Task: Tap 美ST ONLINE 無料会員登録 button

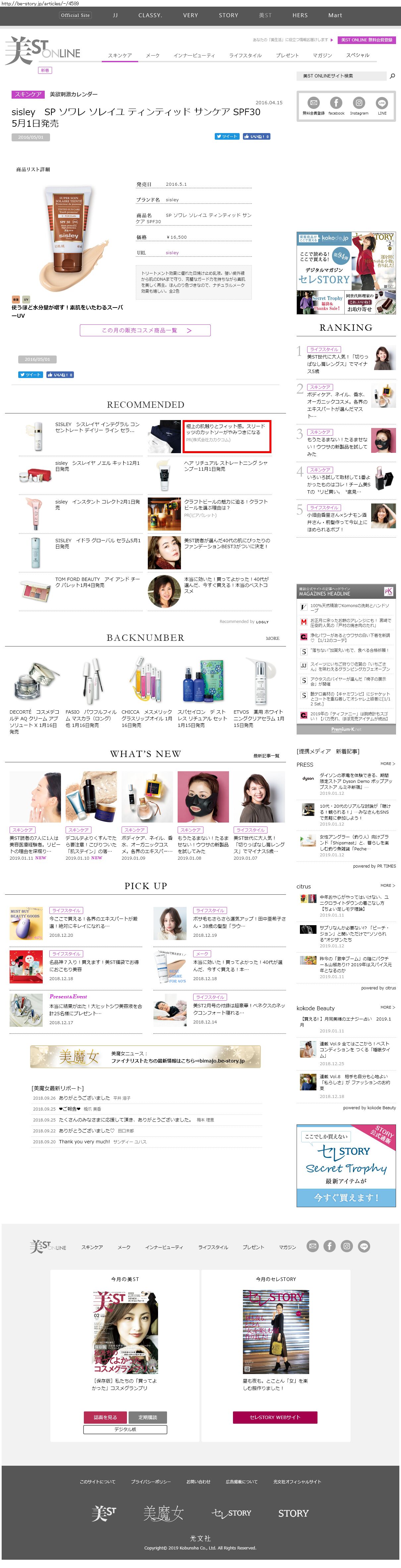Action: click(366, 40)
